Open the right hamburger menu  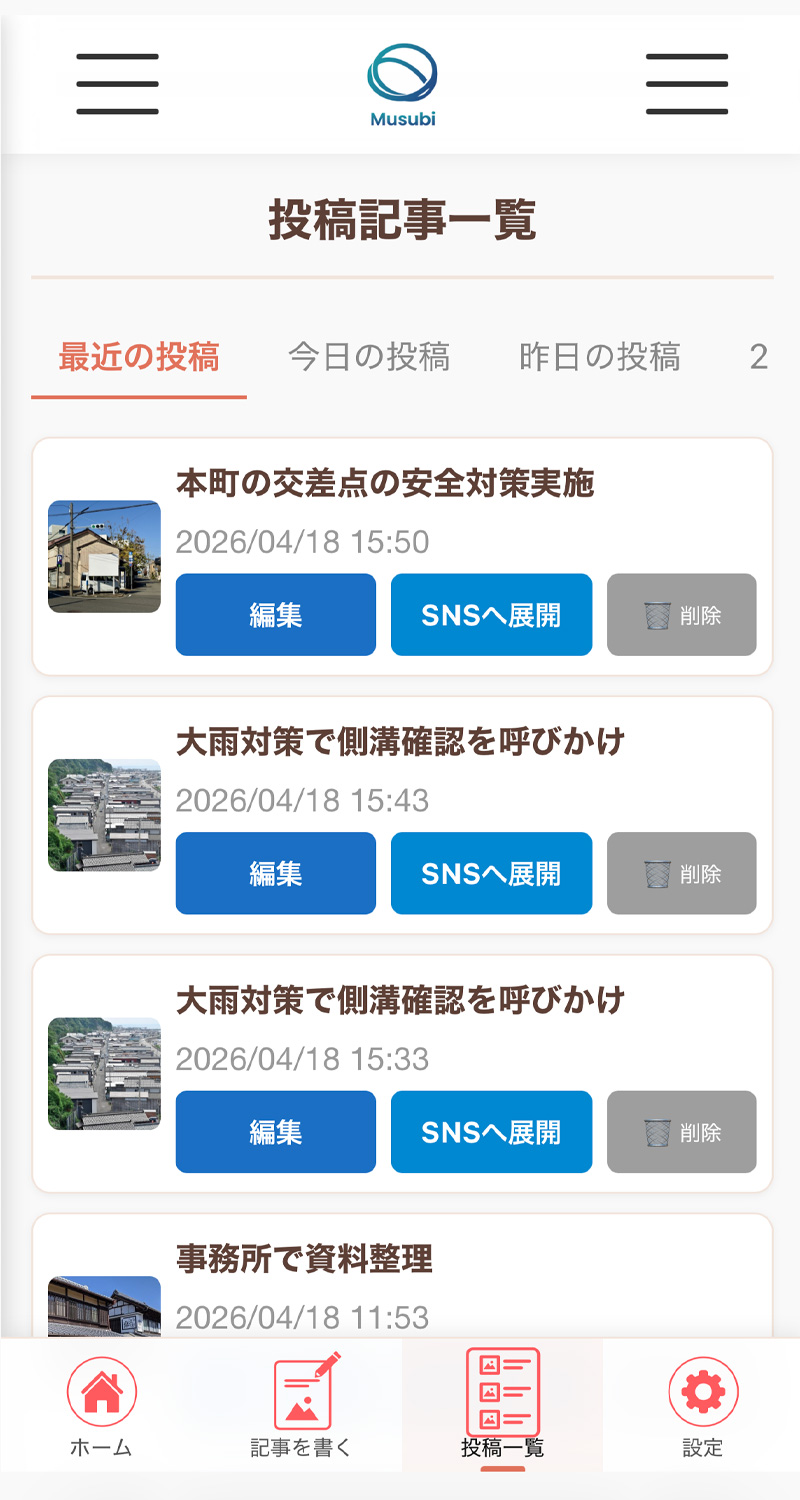[x=686, y=84]
